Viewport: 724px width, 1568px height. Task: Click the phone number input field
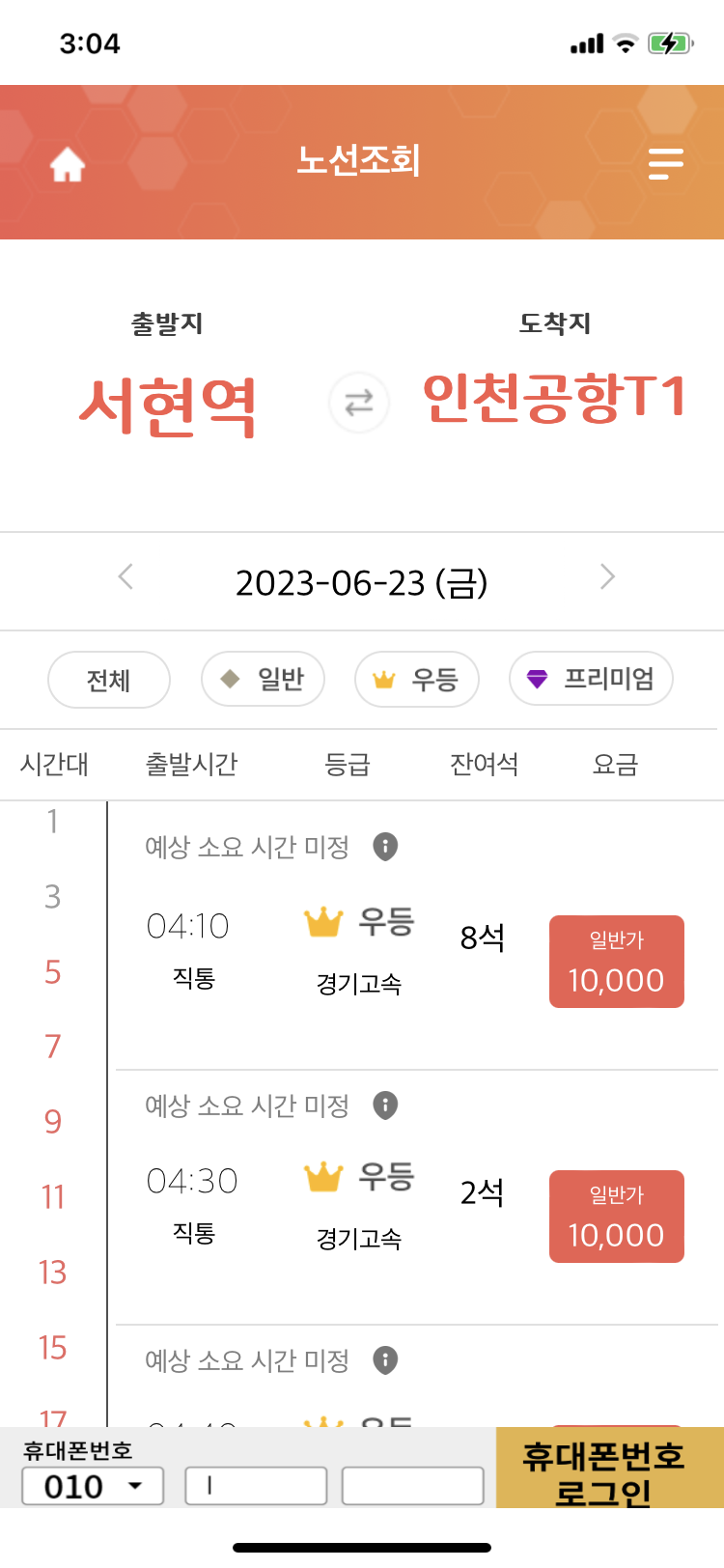coord(256,1485)
